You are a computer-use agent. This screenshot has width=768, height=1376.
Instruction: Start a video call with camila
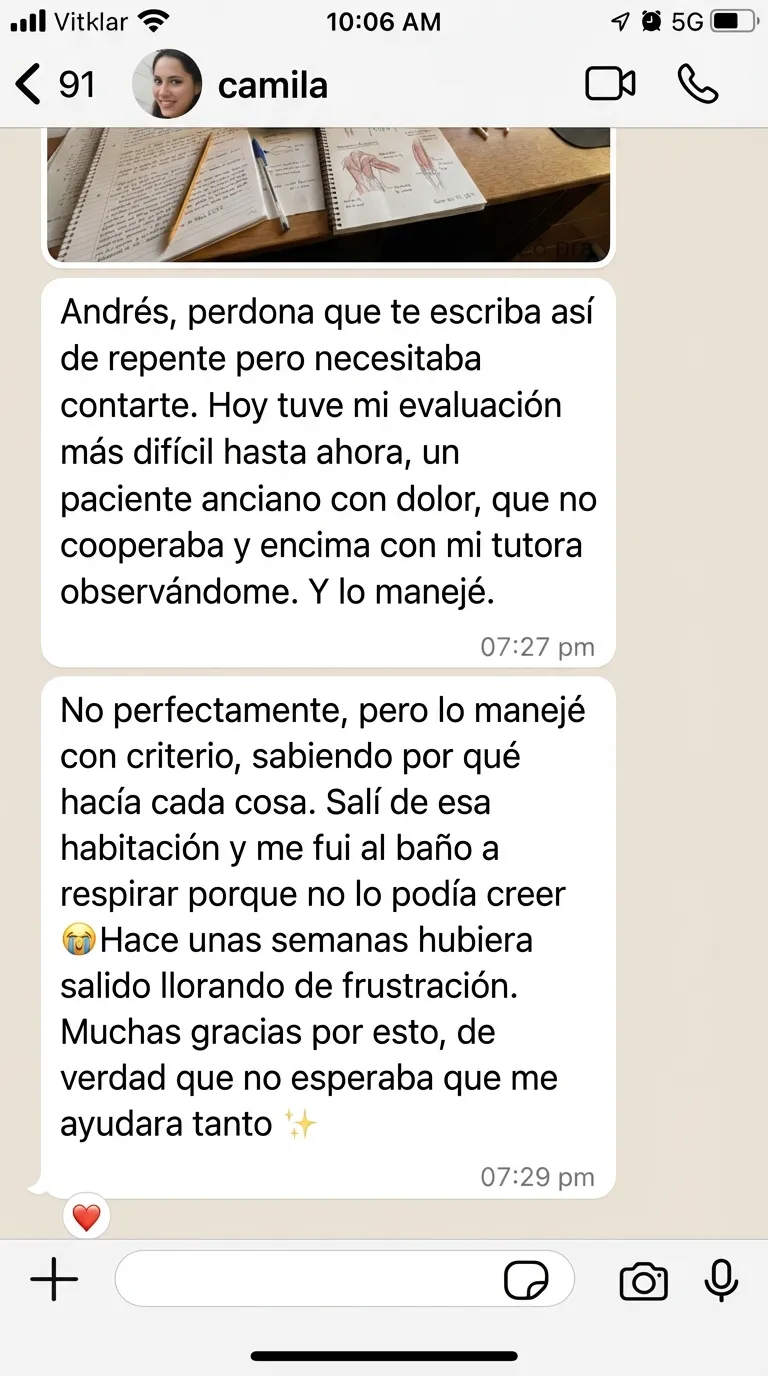(610, 84)
